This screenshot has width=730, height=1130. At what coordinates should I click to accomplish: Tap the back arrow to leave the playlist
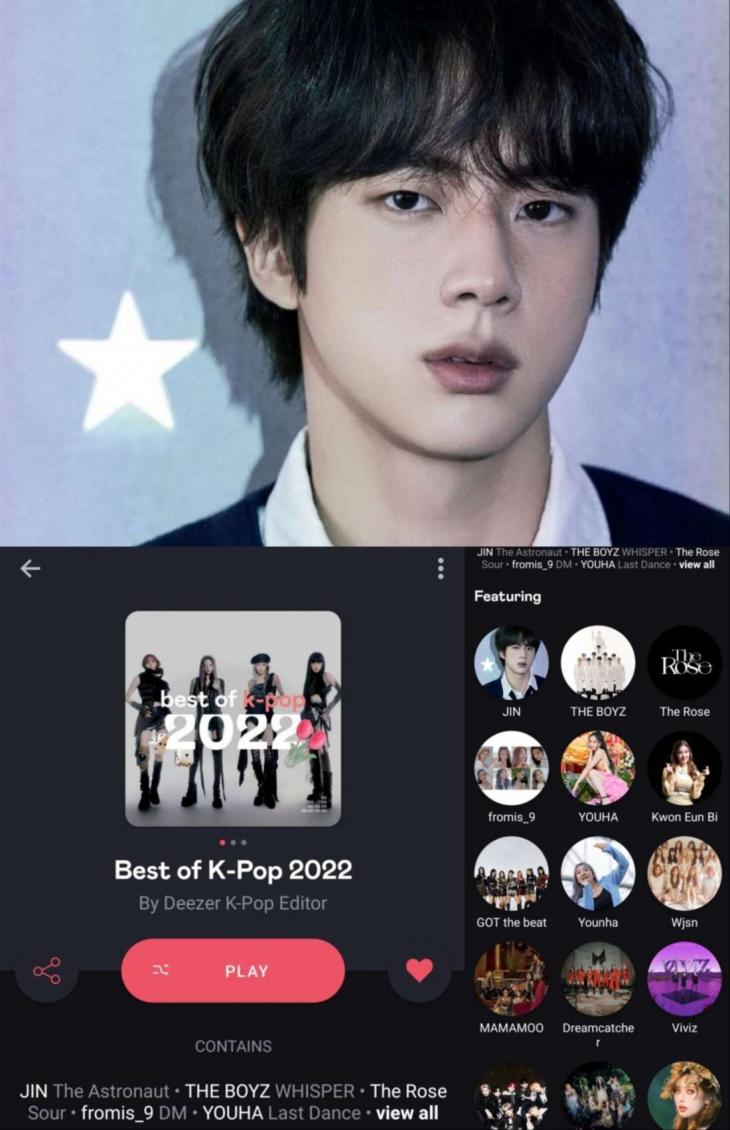coord(30,566)
